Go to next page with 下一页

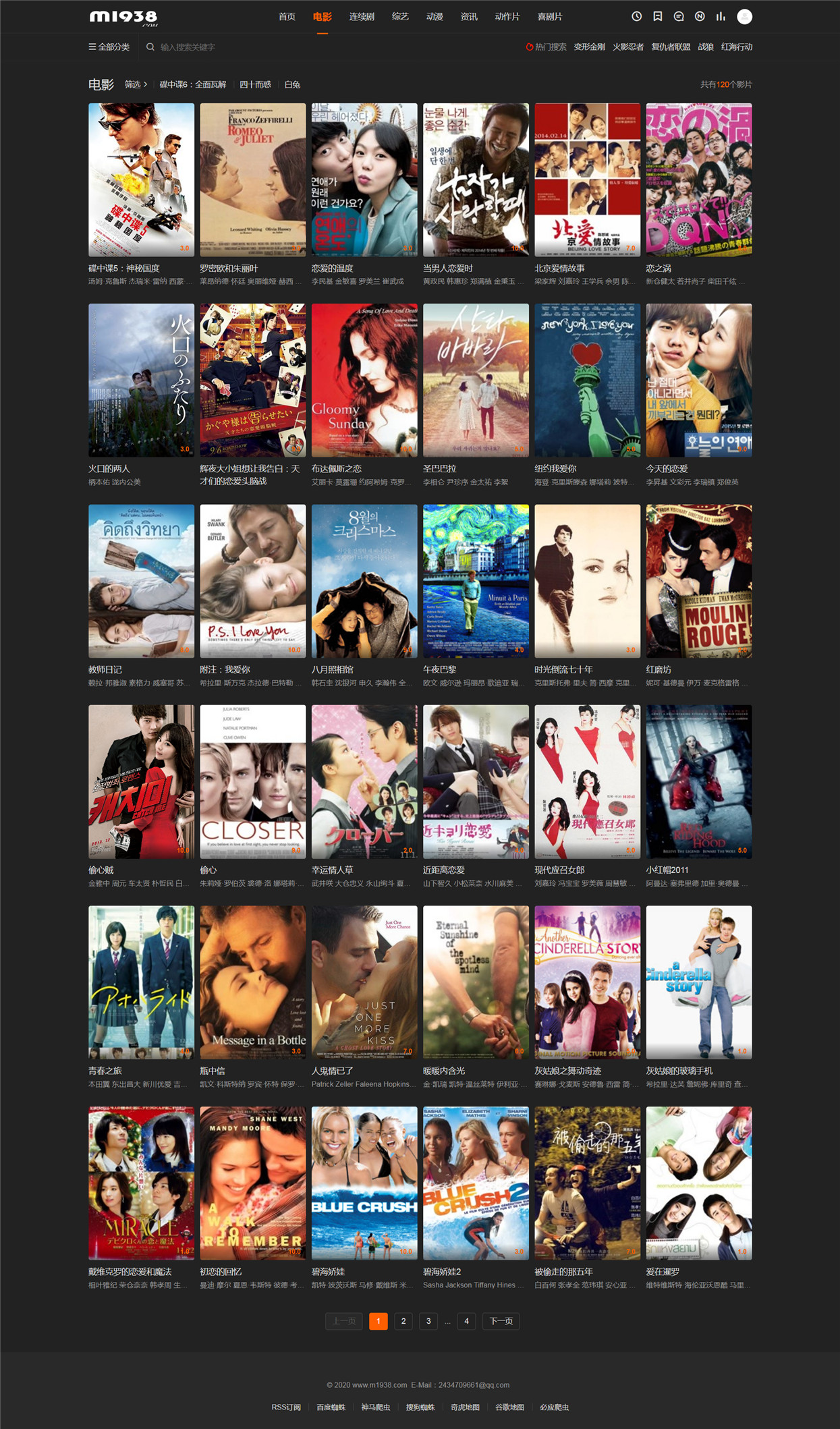click(501, 1321)
